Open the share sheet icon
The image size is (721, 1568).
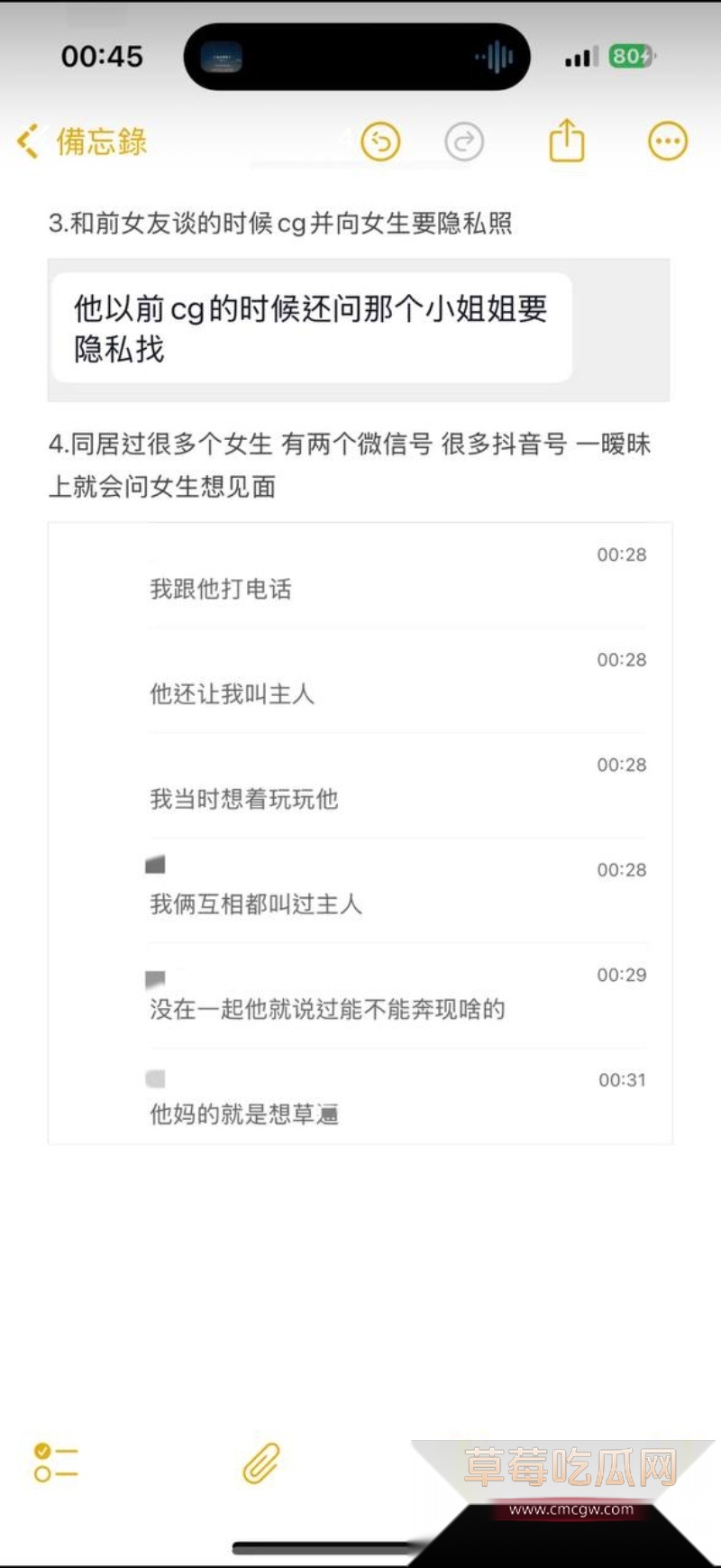click(566, 142)
